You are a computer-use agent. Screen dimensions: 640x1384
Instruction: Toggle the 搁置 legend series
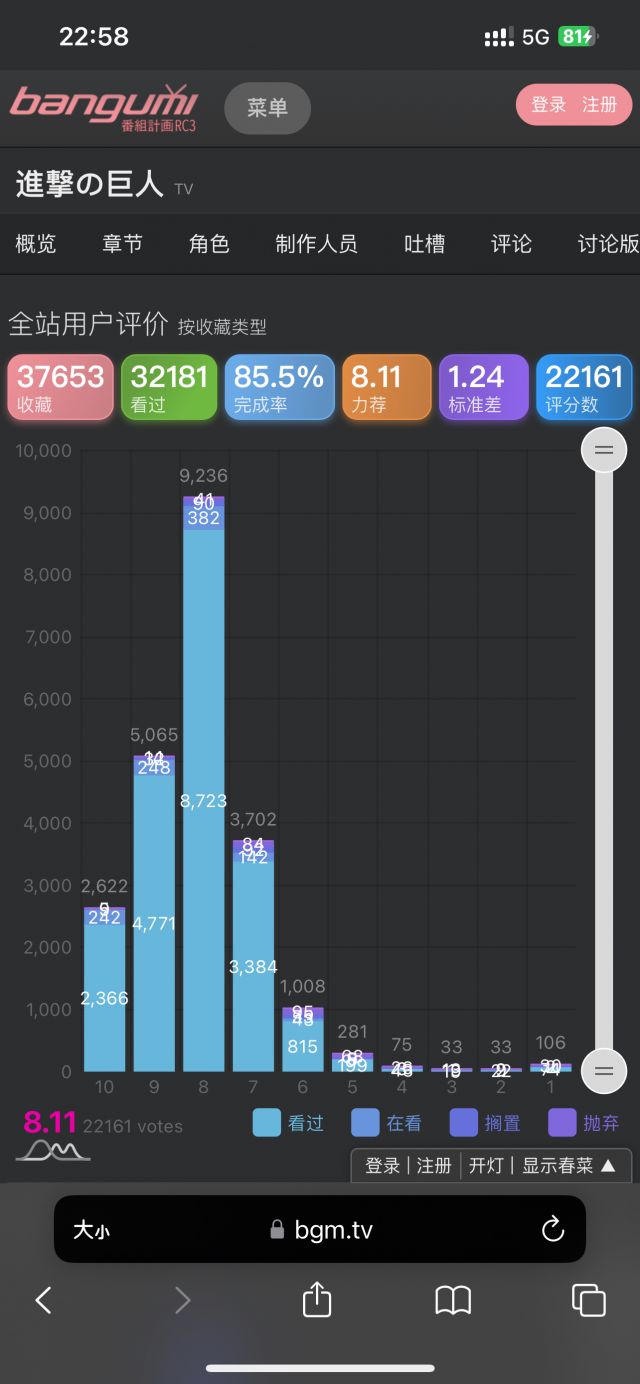[x=485, y=1123]
